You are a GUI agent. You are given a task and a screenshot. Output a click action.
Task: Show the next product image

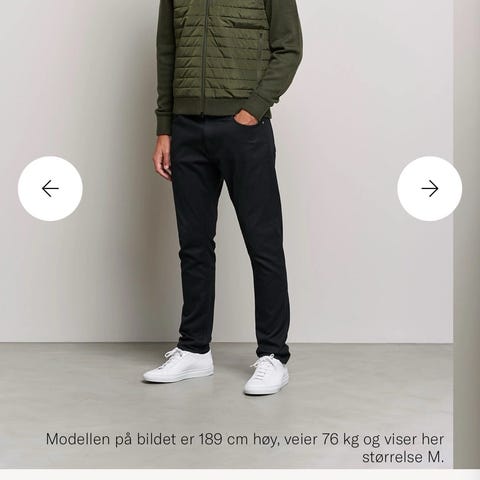click(430, 188)
